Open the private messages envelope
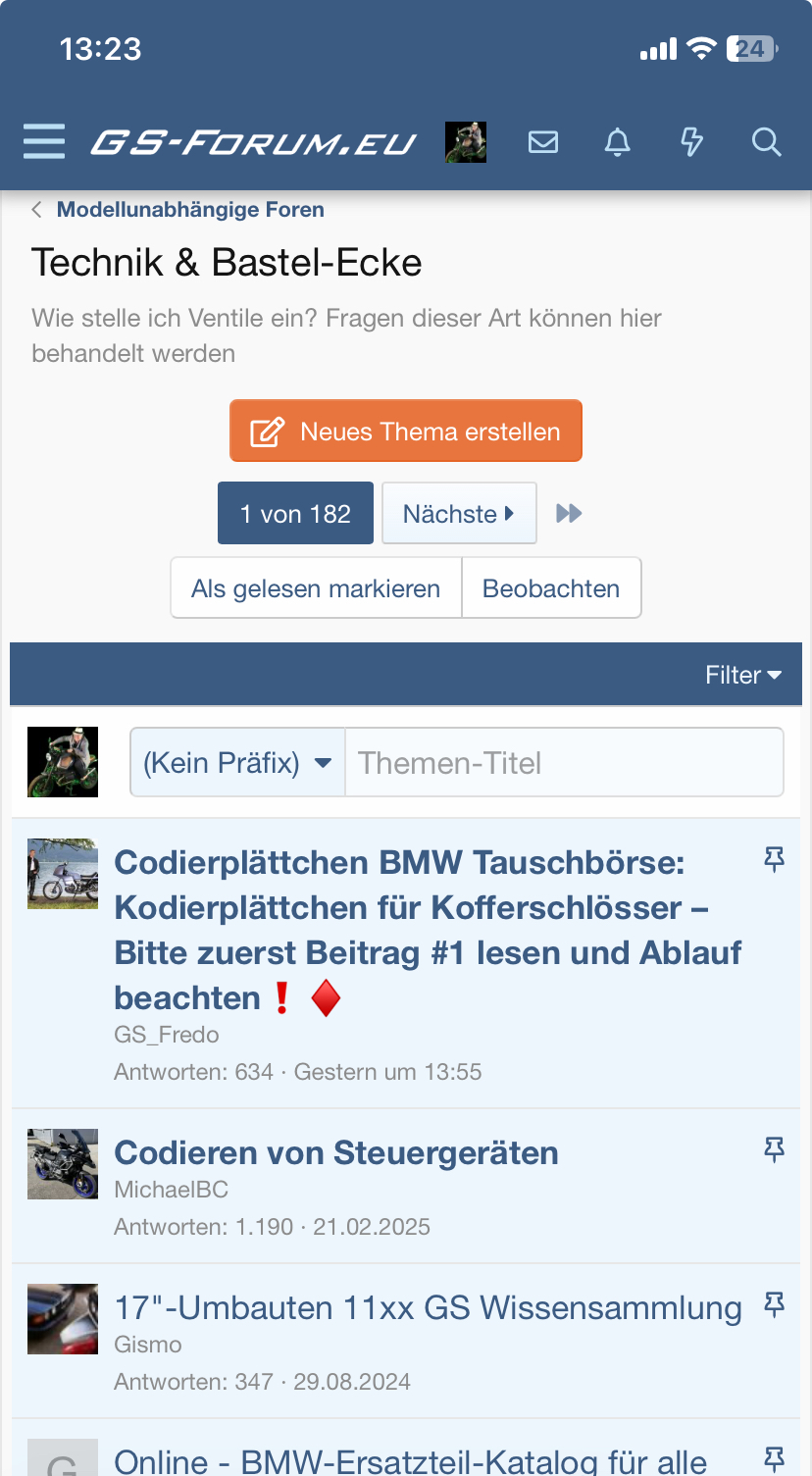The image size is (812, 1476). (543, 142)
